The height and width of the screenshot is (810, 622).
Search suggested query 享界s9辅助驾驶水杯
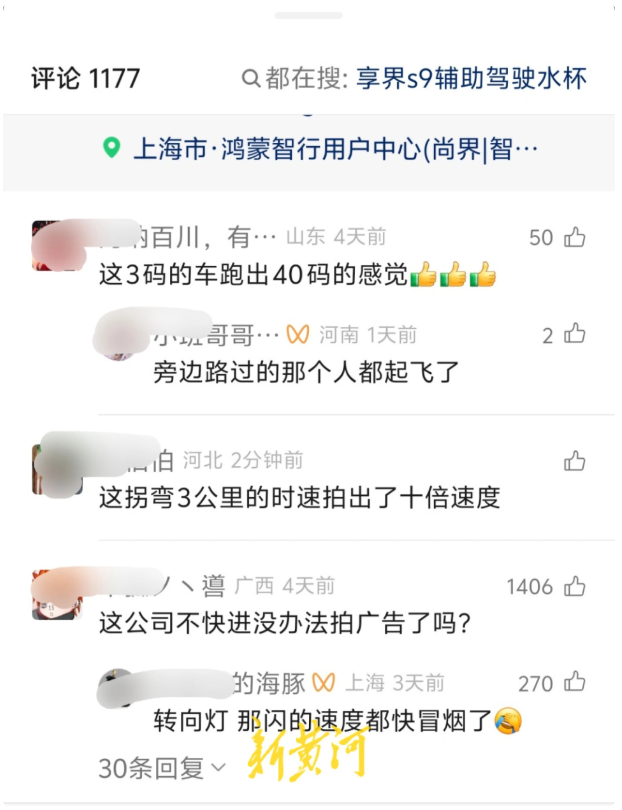coord(470,78)
